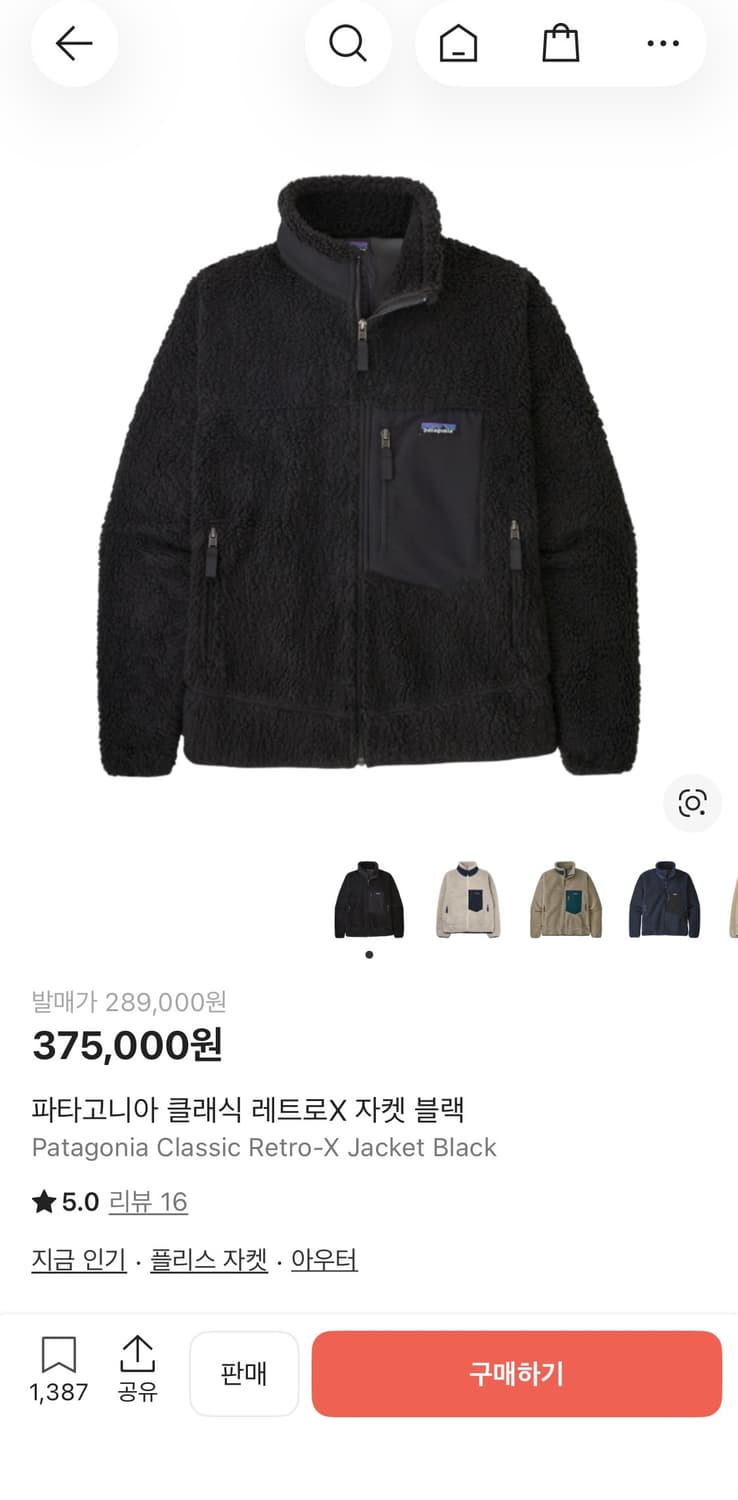
Task: Open the 리뷰 16 reviews link
Action: click(x=147, y=1202)
